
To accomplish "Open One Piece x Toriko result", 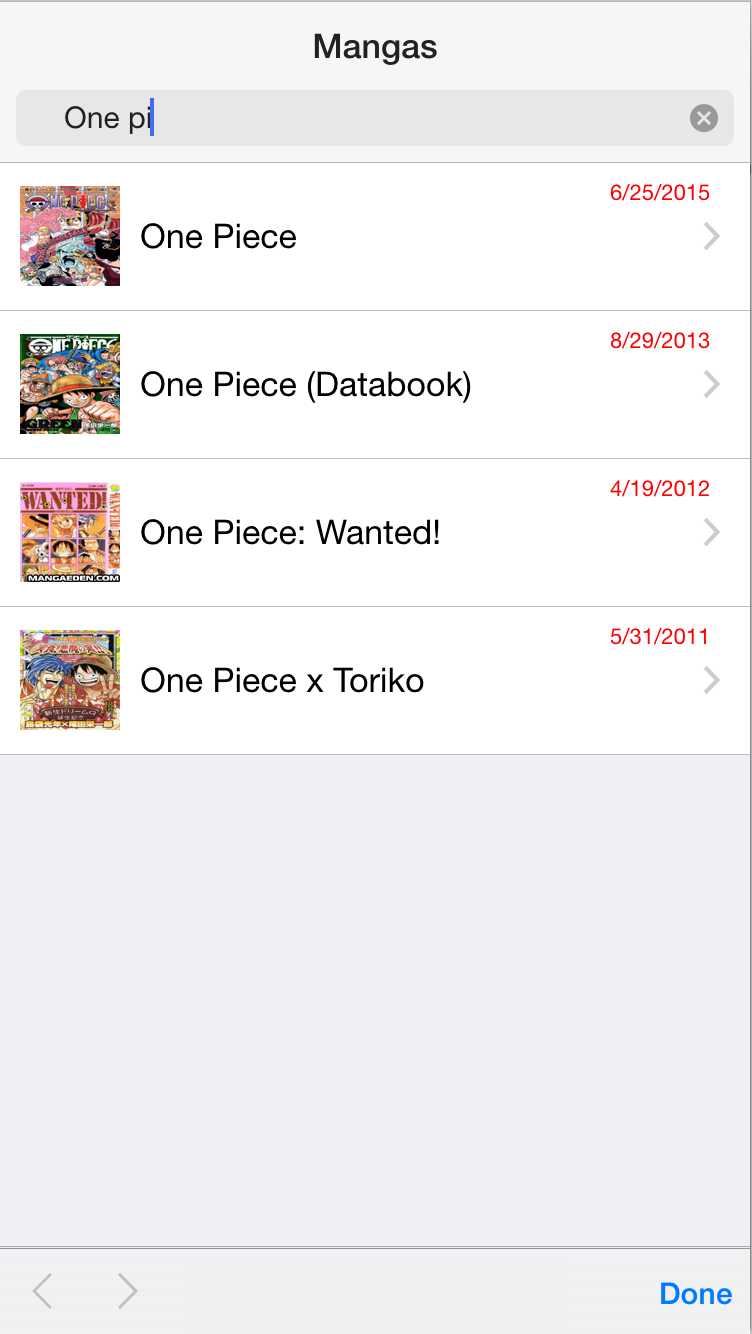I will point(375,681).
